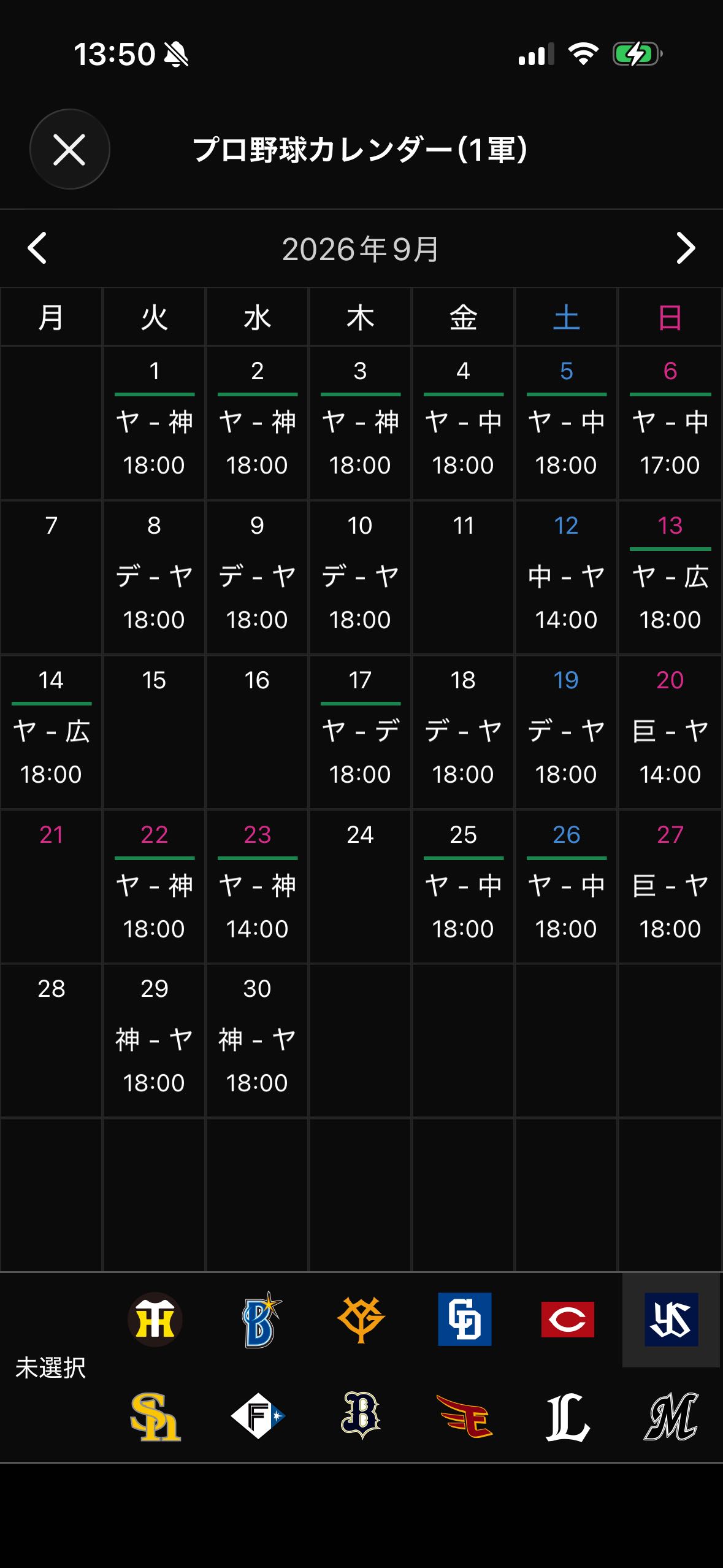
Task: Select the Hiroshima Carp logo
Action: coord(567,1319)
